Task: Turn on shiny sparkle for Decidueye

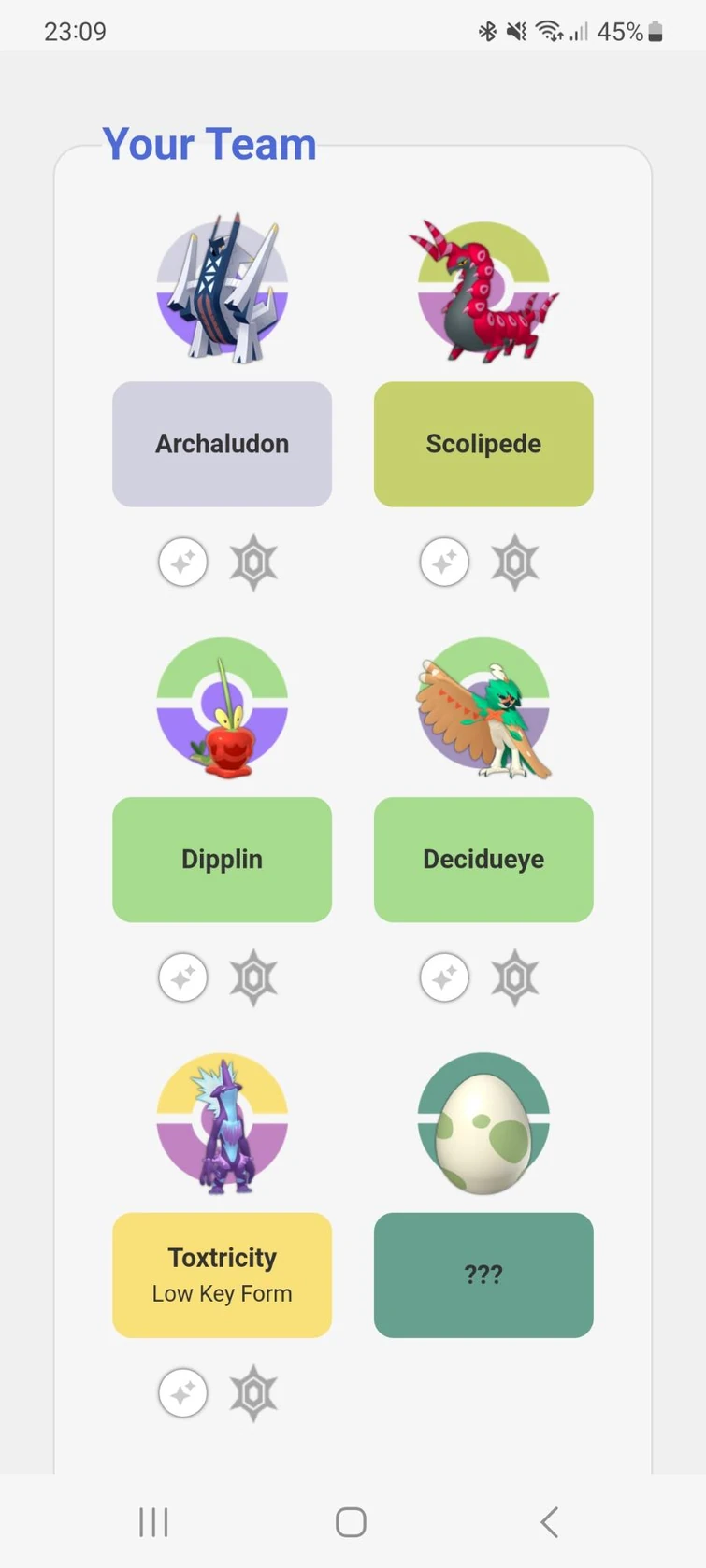Action: click(445, 978)
